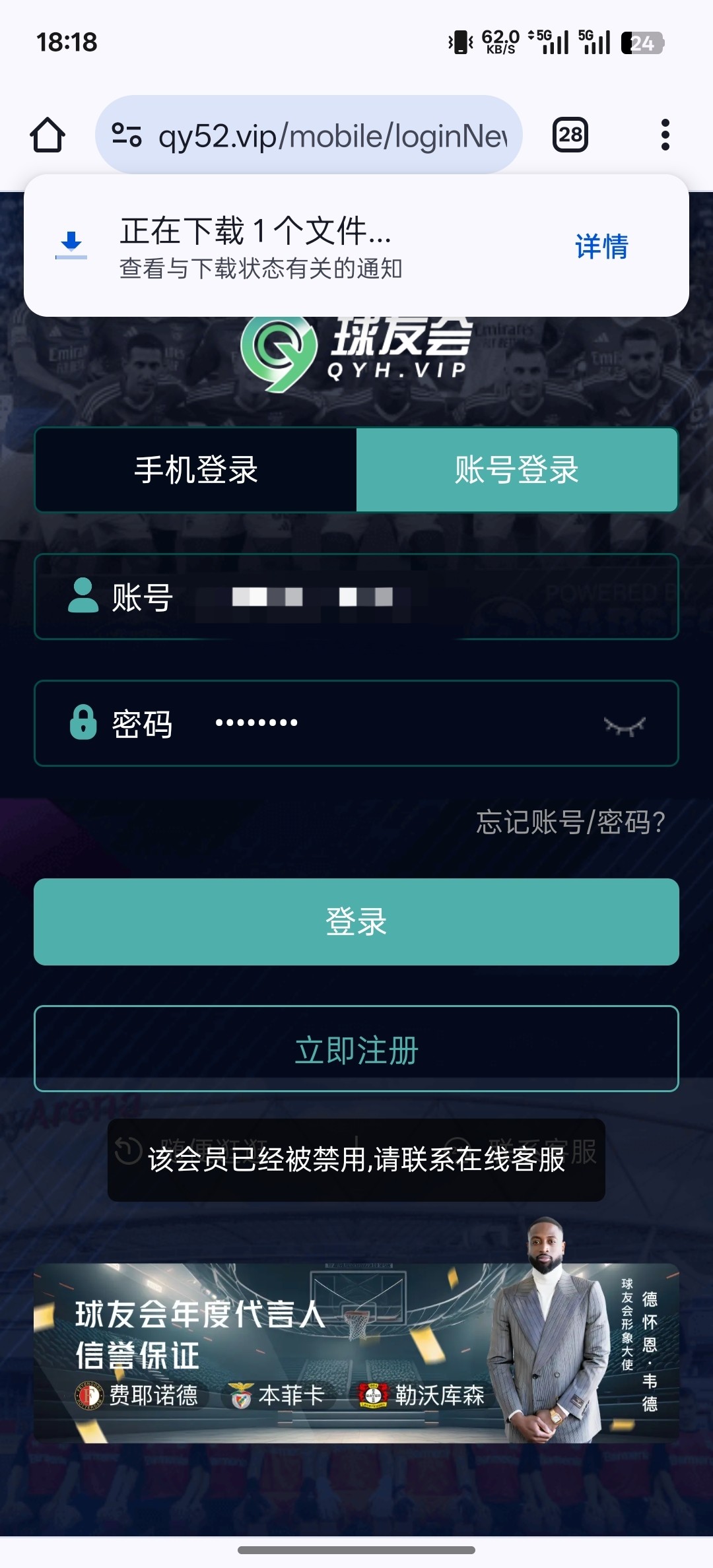Focus the 密码 password field
This screenshot has height=1568, width=713.
click(396, 723)
